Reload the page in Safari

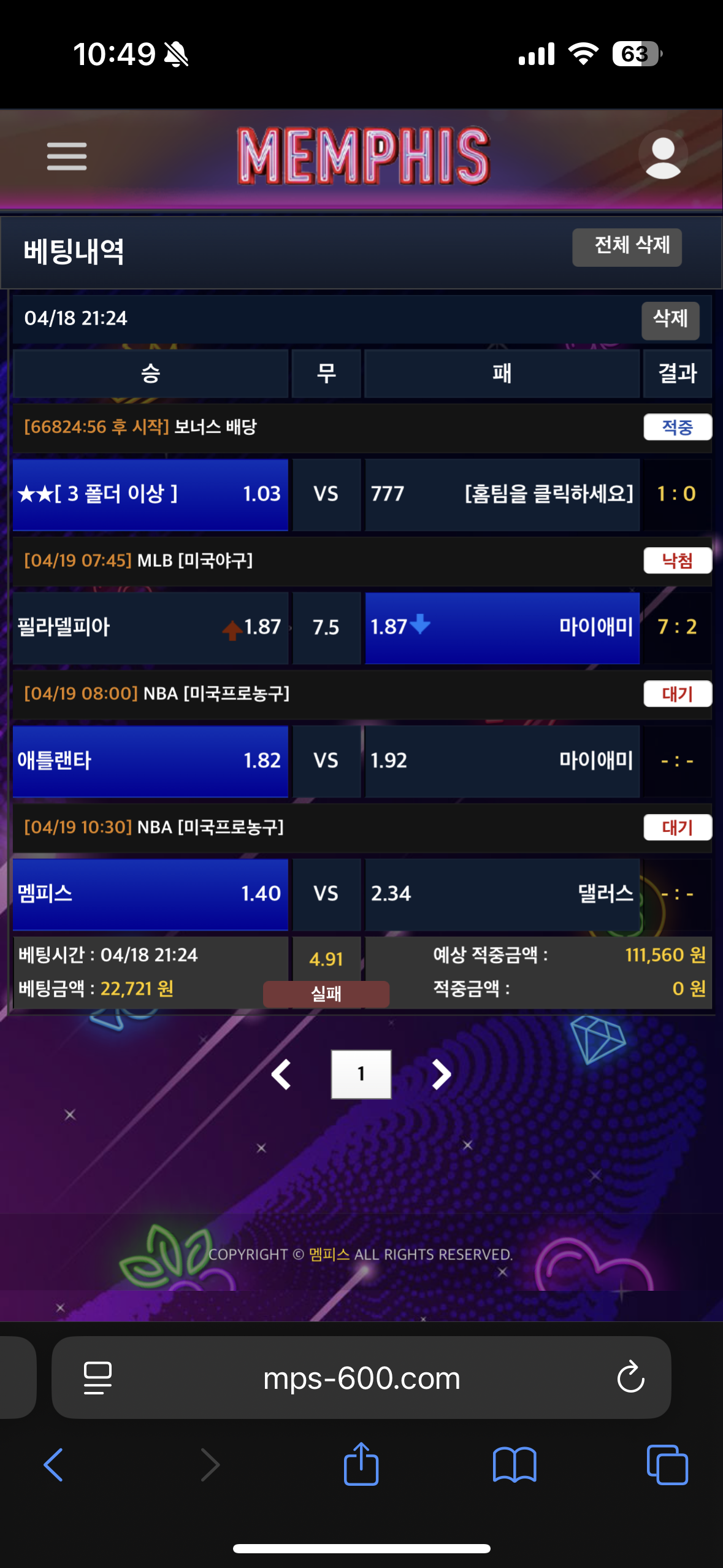point(630,1378)
